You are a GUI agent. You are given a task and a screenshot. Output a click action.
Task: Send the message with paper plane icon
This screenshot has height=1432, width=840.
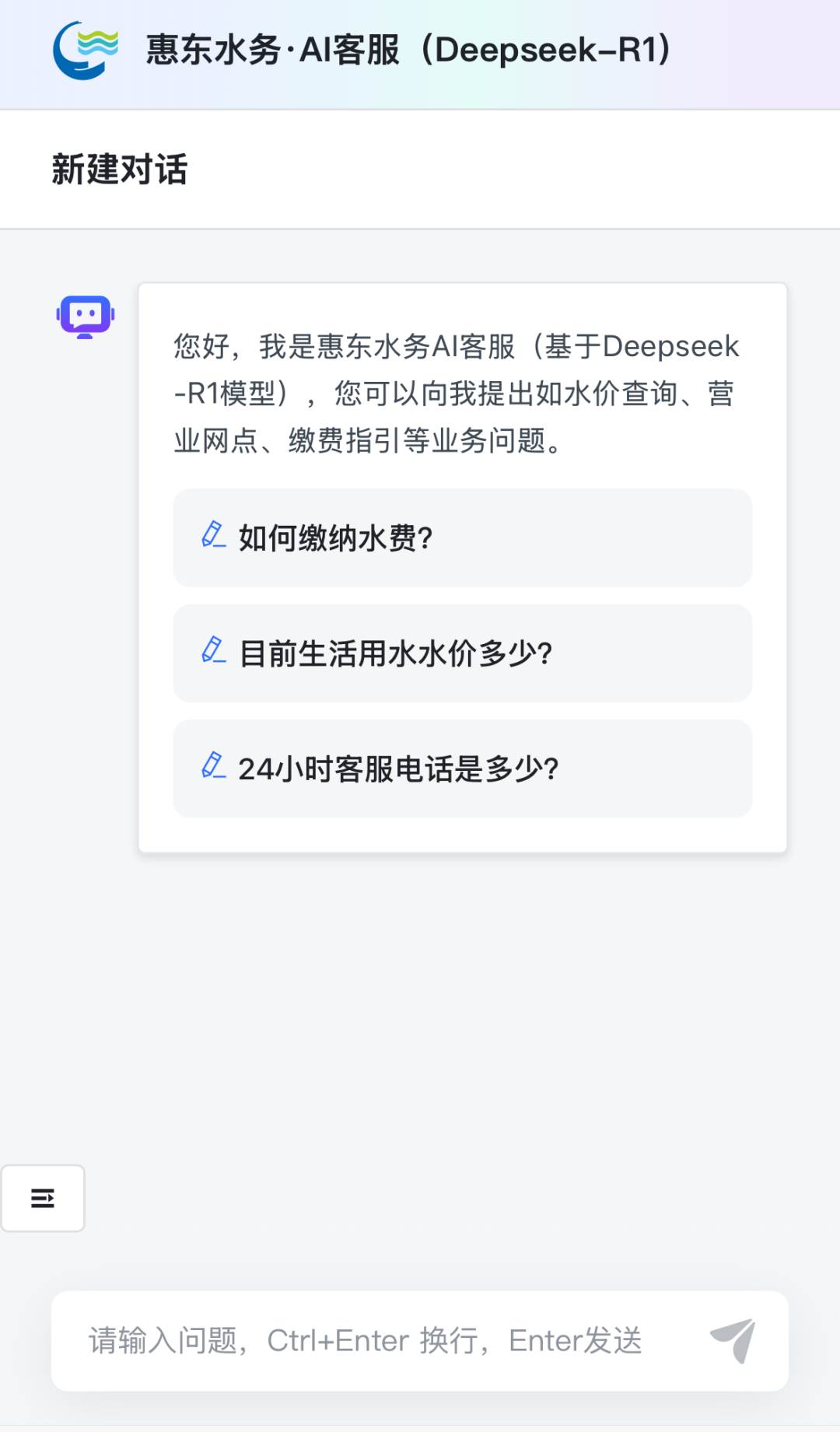(733, 1340)
